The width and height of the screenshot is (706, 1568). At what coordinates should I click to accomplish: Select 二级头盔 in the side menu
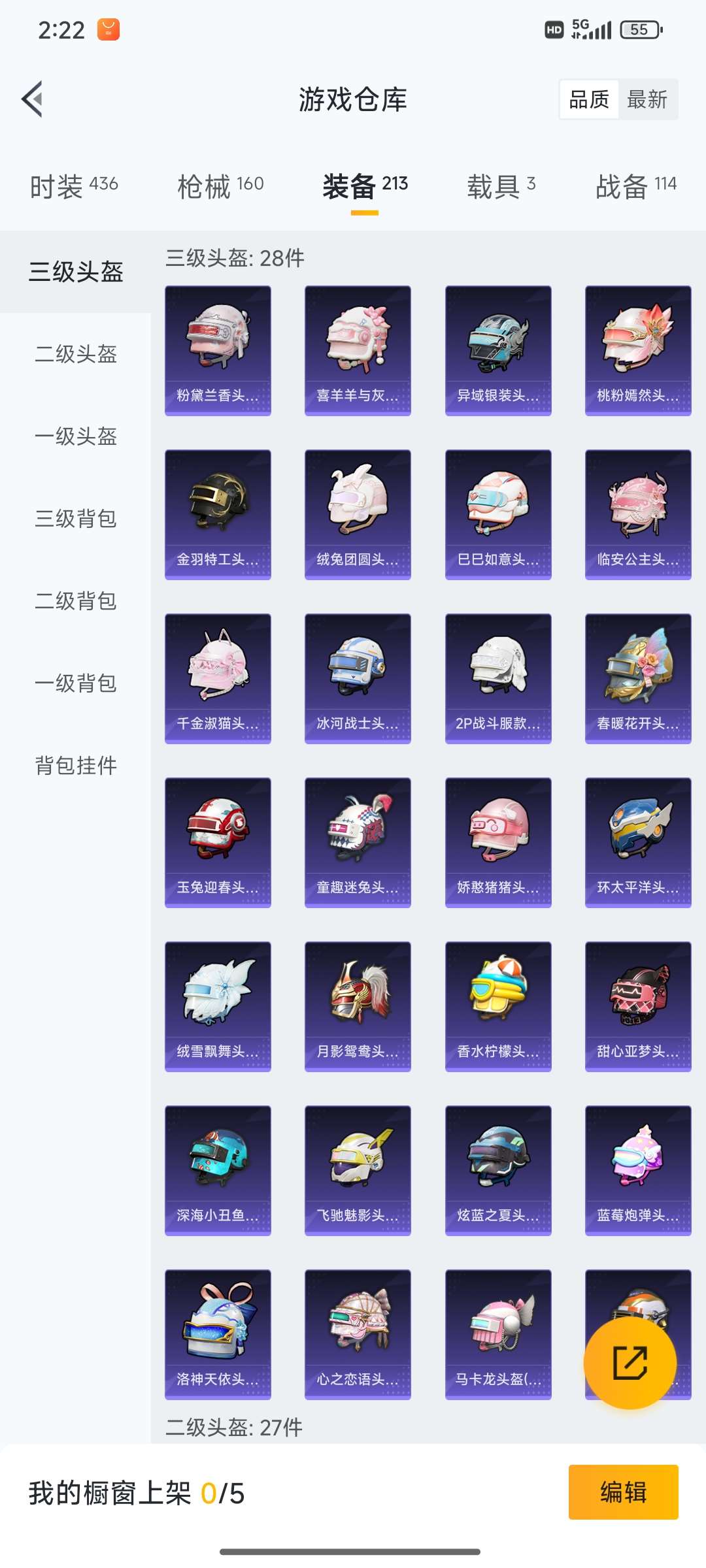[x=76, y=354]
